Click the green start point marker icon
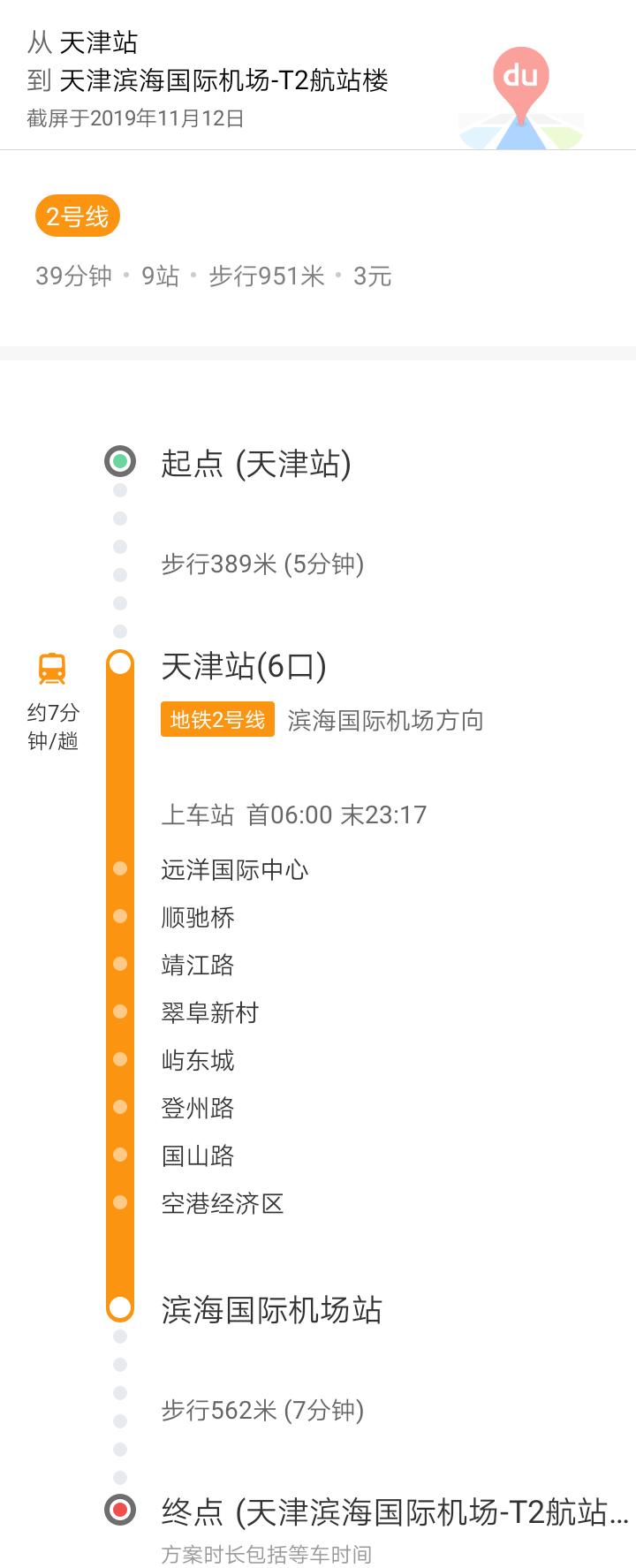Screen dimensions: 636x1568 tap(119, 460)
